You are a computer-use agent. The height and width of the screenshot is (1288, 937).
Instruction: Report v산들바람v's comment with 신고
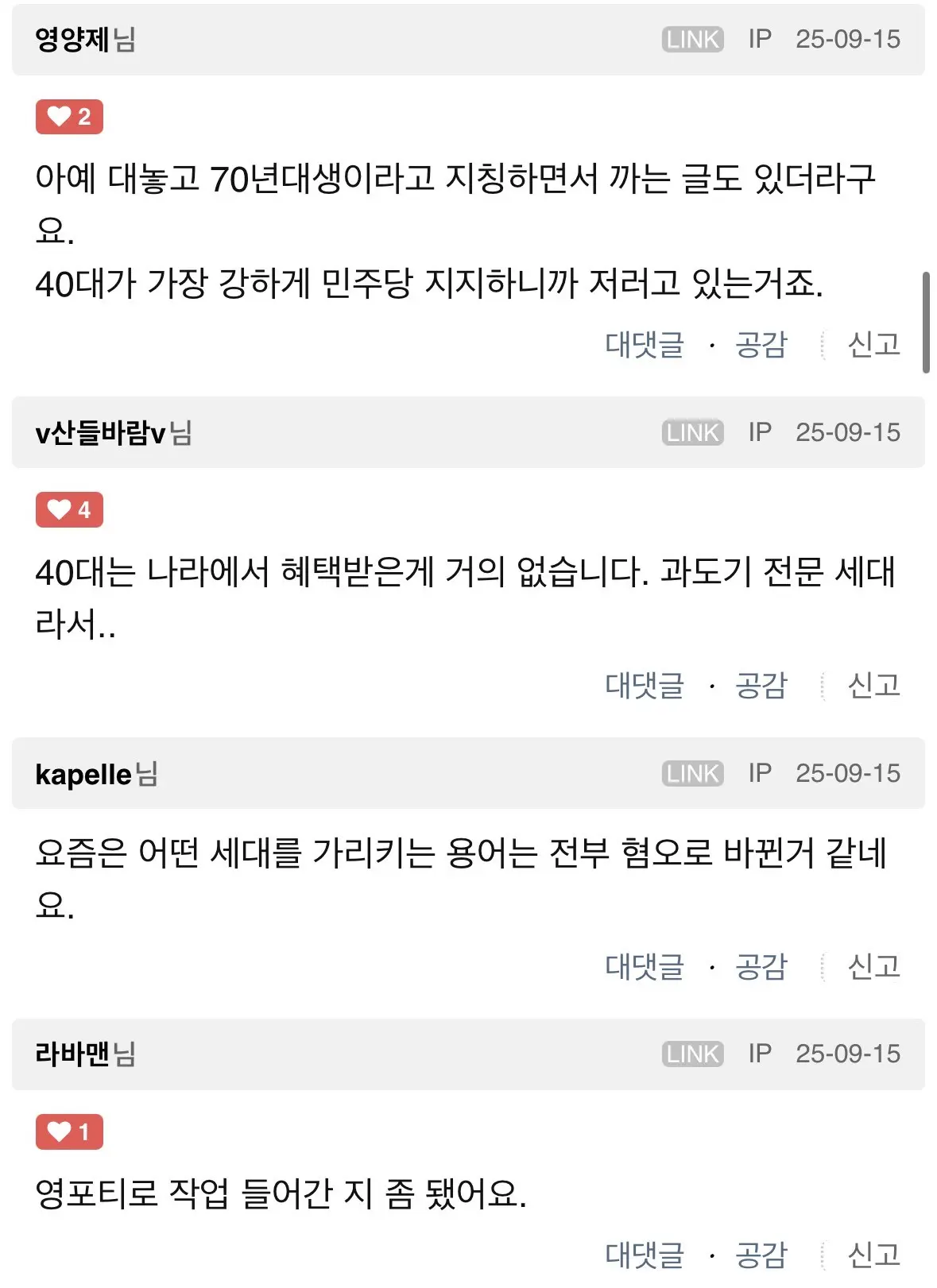[x=873, y=686]
